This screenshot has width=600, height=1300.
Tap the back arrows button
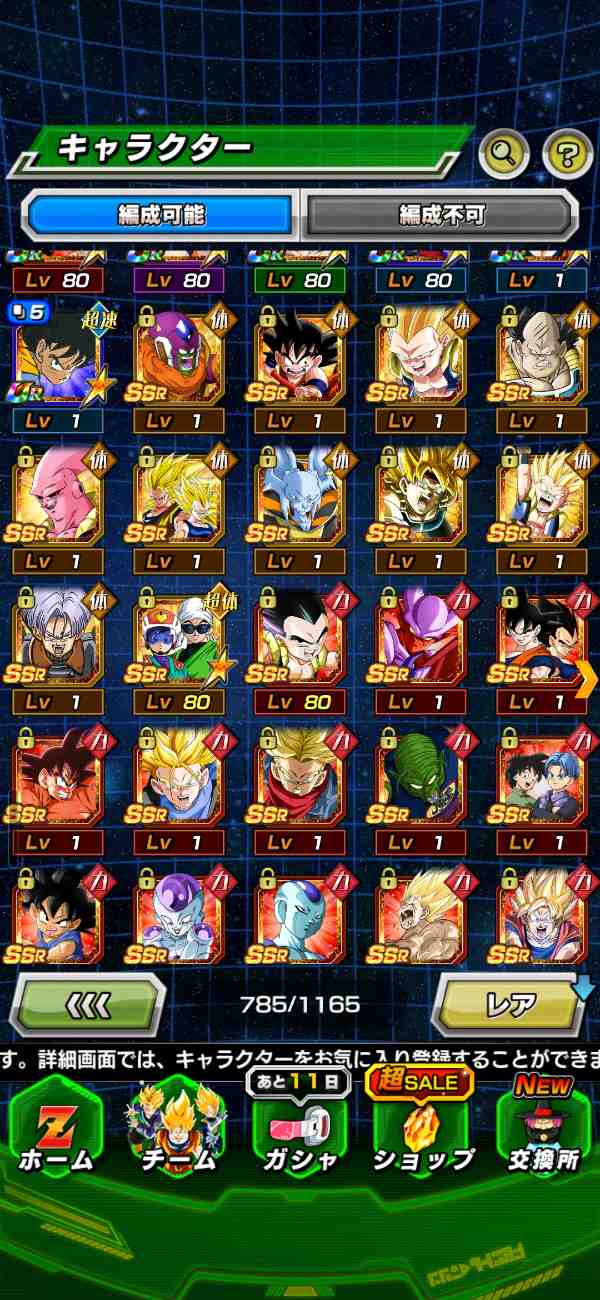tap(89, 1003)
